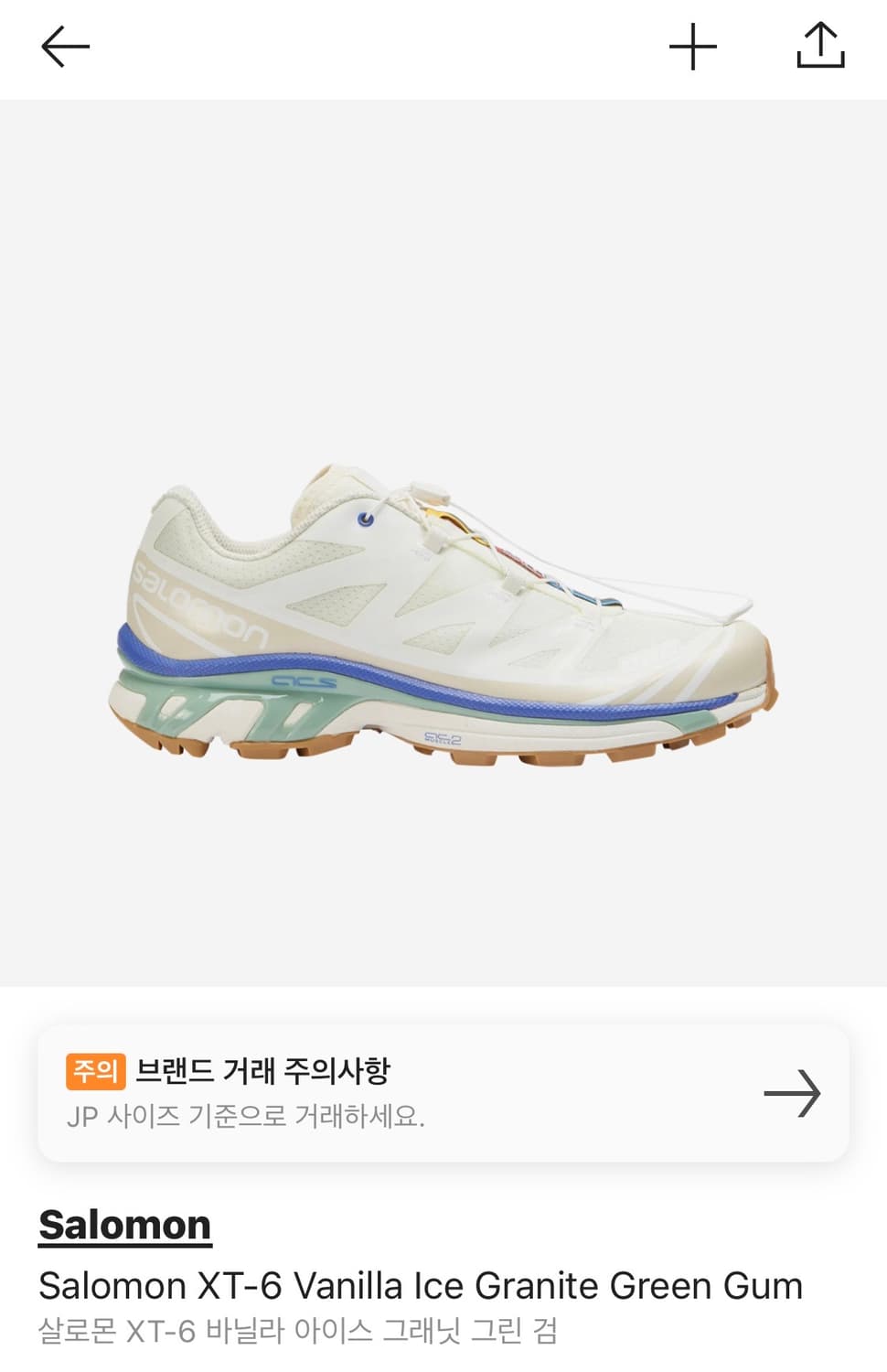Image resolution: width=887 pixels, height=1372 pixels.
Task: Click the orange 주의 caution badge
Action: click(x=95, y=1067)
